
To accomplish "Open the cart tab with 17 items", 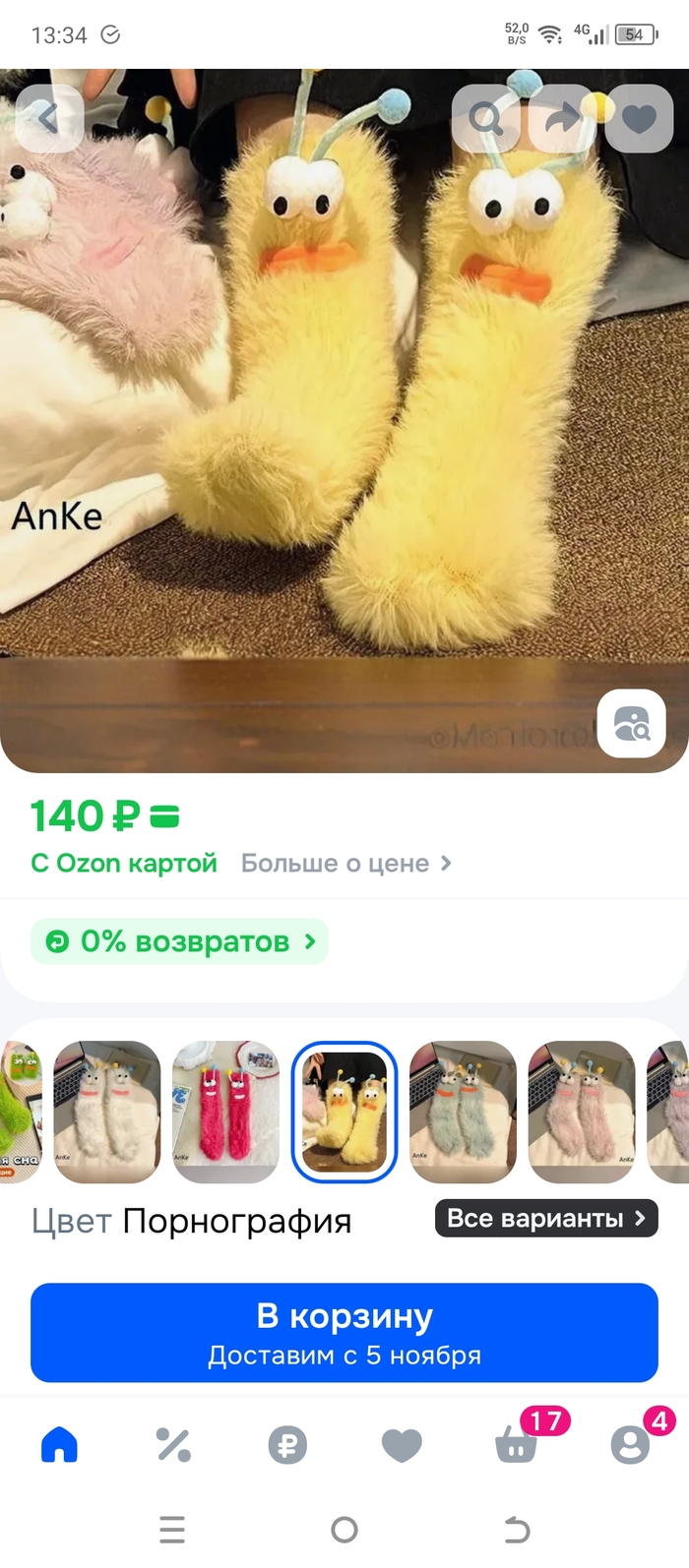I will coord(516,1444).
